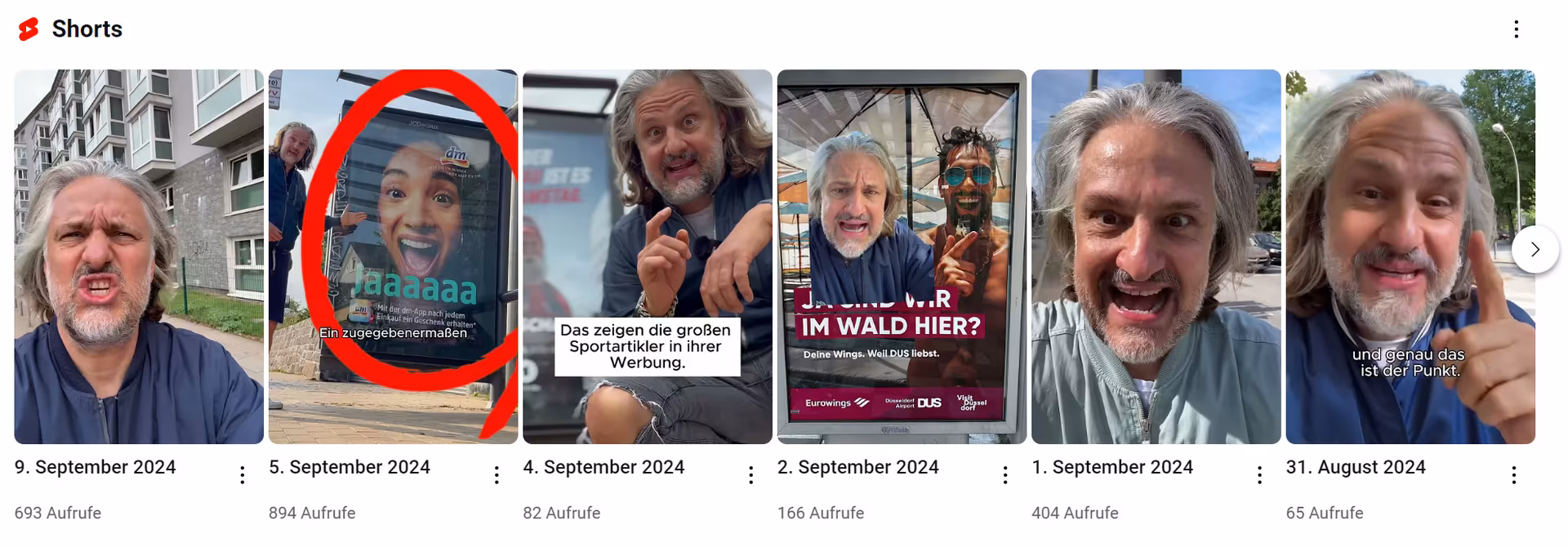Show more actions for 2. September 2024 Short

(1005, 475)
